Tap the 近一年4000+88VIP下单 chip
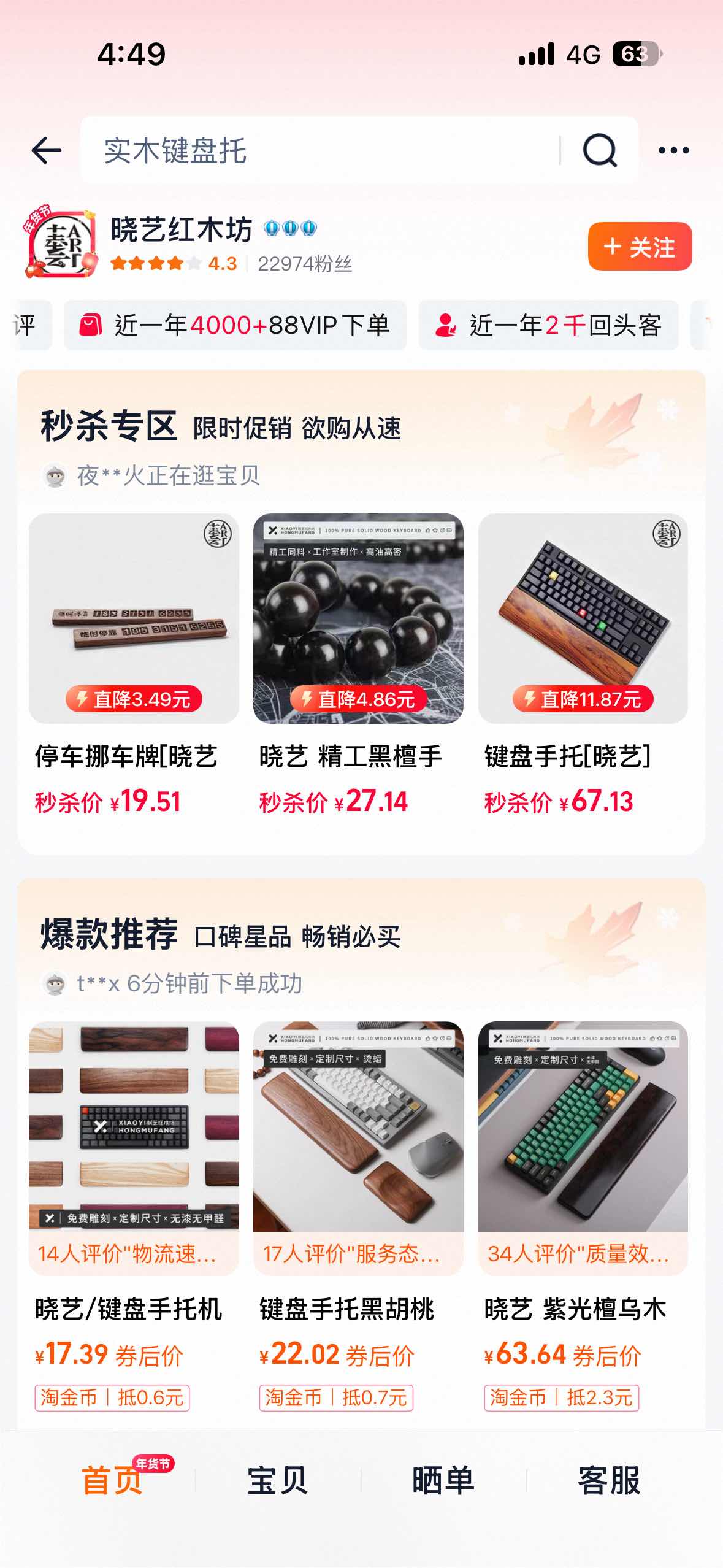The height and width of the screenshot is (1568, 723). [x=235, y=325]
